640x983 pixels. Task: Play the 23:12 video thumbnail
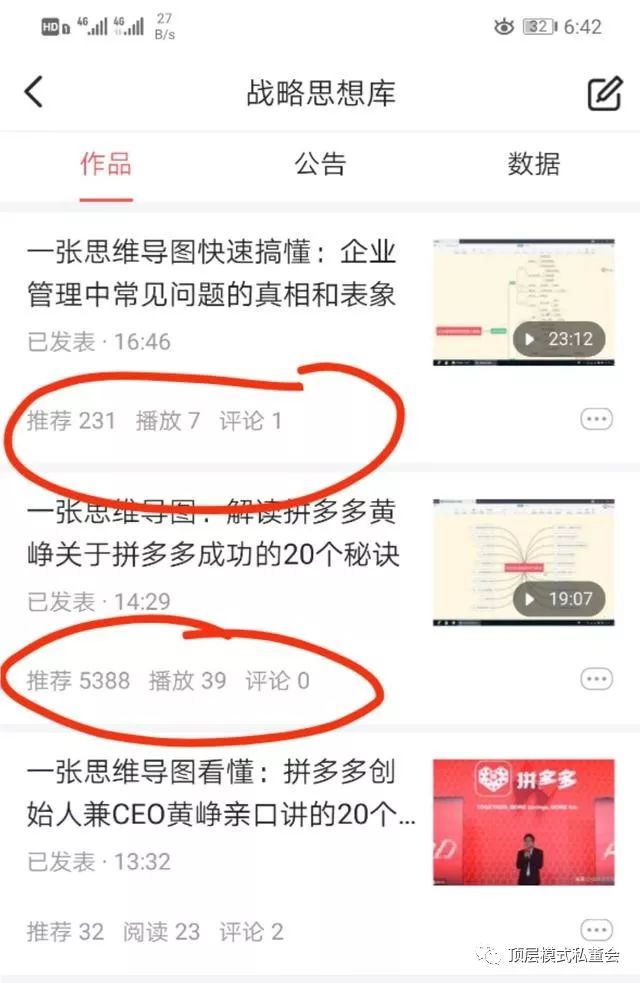pos(523,302)
